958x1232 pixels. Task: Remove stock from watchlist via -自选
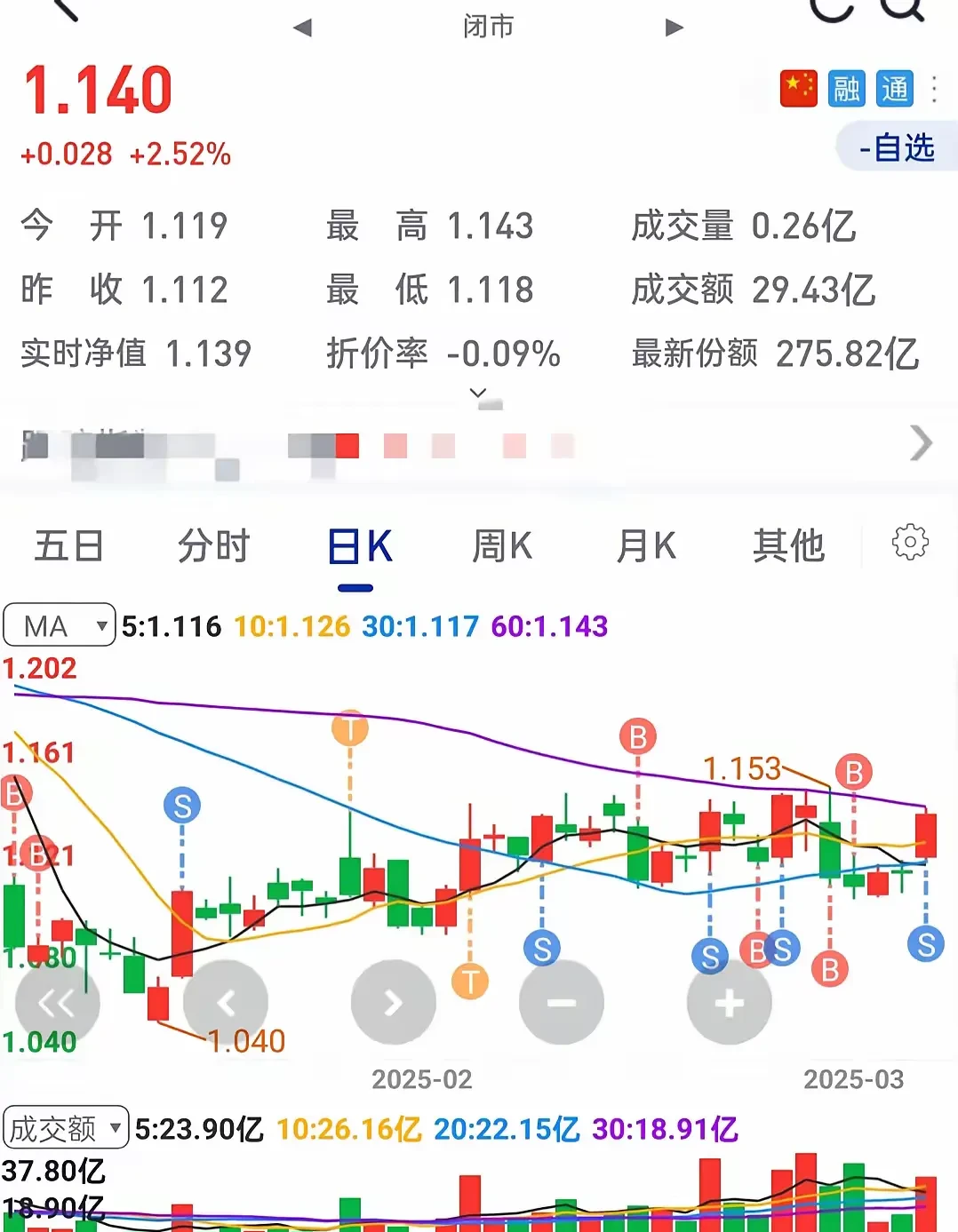[x=896, y=147]
